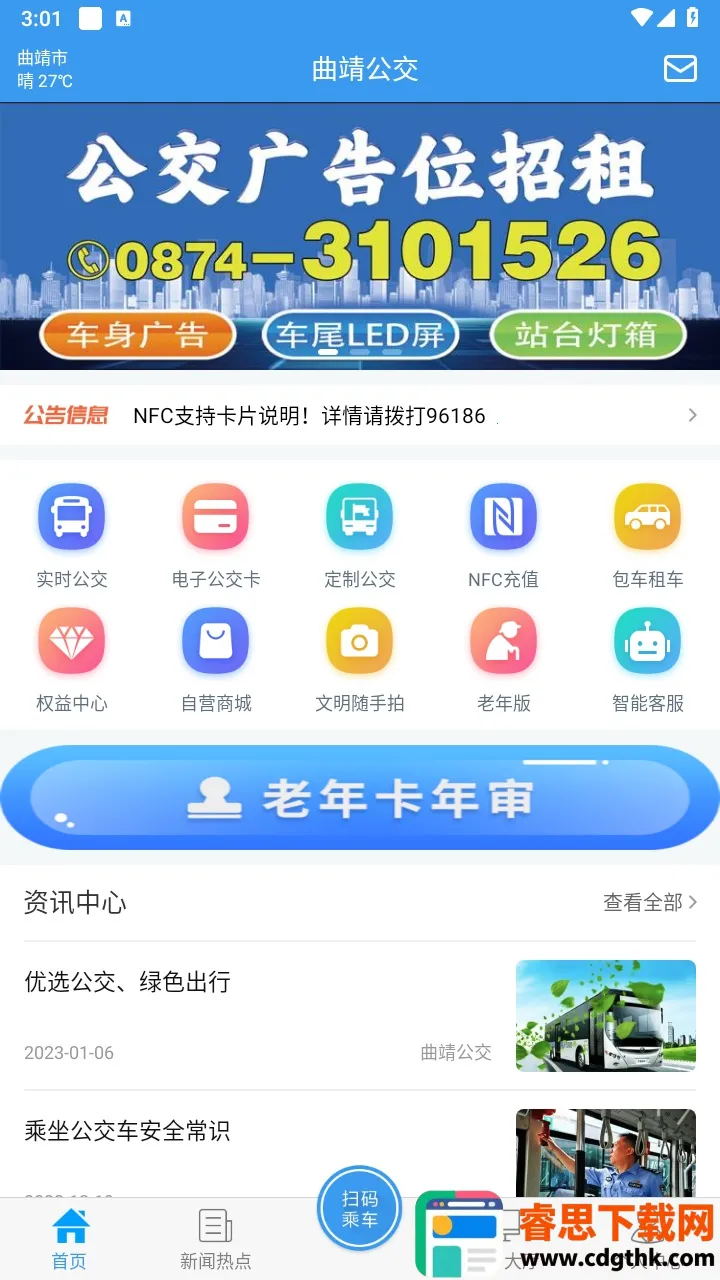The width and height of the screenshot is (720, 1280).
Task: Open the message envelope in the title bar
Action: click(x=680, y=70)
